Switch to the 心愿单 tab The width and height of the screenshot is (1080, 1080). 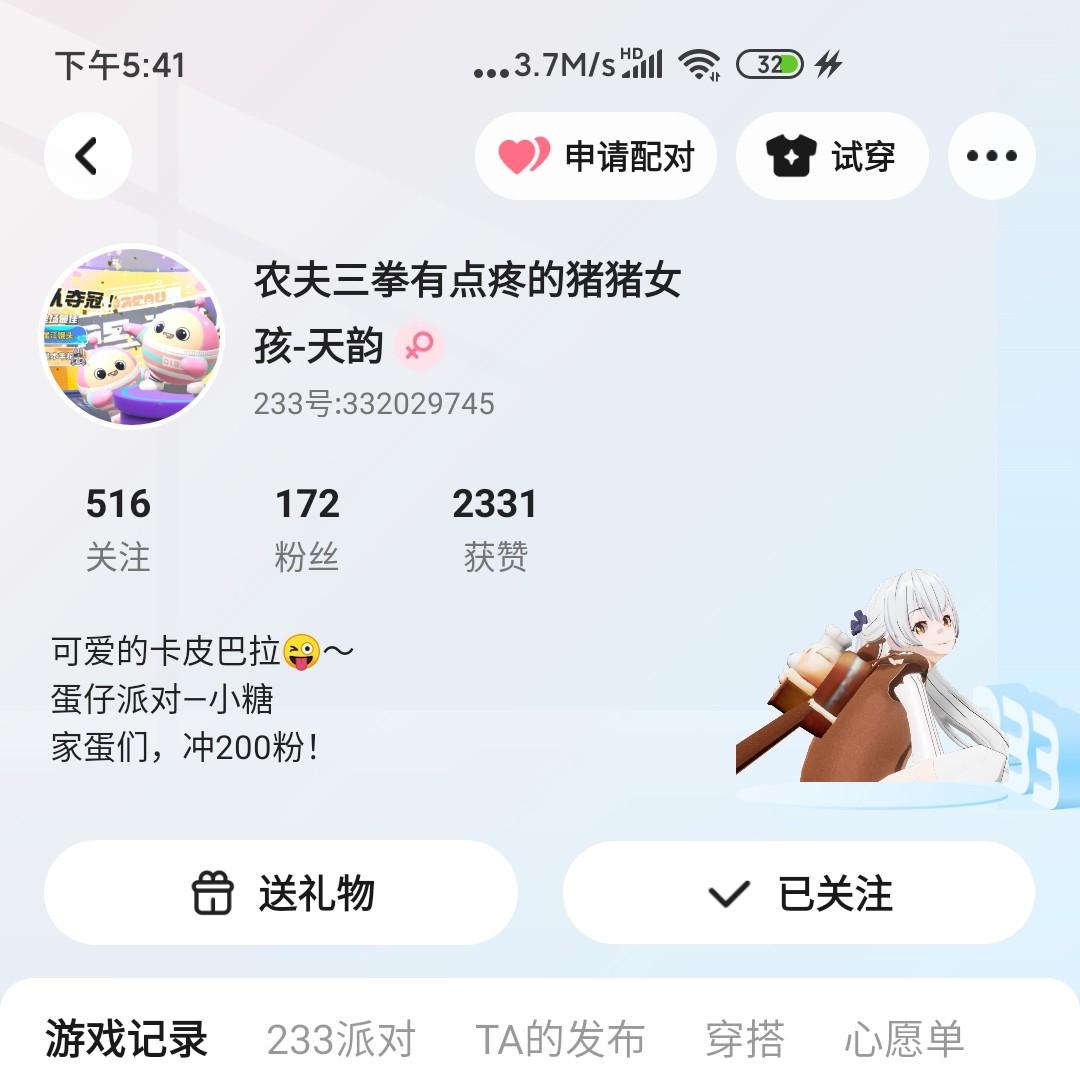pyautogui.click(x=904, y=1040)
